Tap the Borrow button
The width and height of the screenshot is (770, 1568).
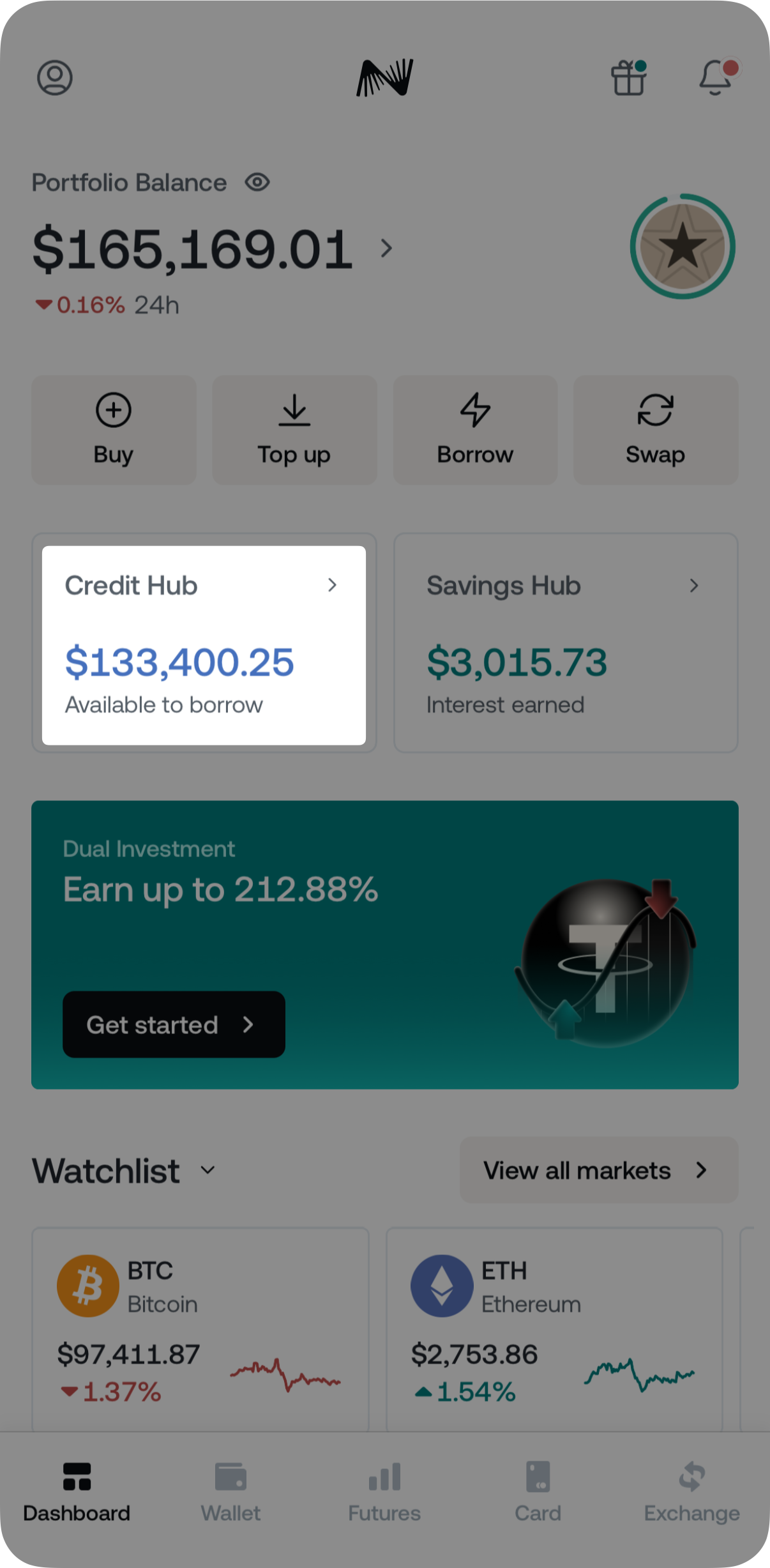[x=475, y=429]
